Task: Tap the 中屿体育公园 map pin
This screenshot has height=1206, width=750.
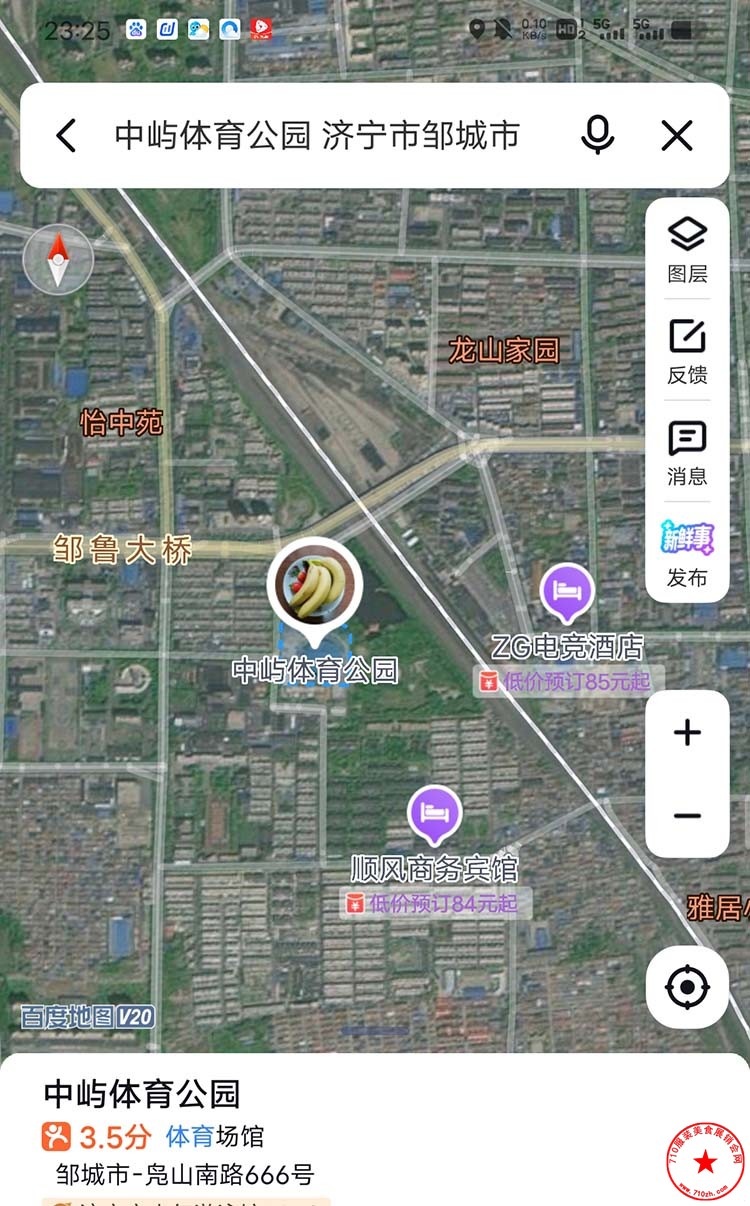Action: [x=315, y=590]
